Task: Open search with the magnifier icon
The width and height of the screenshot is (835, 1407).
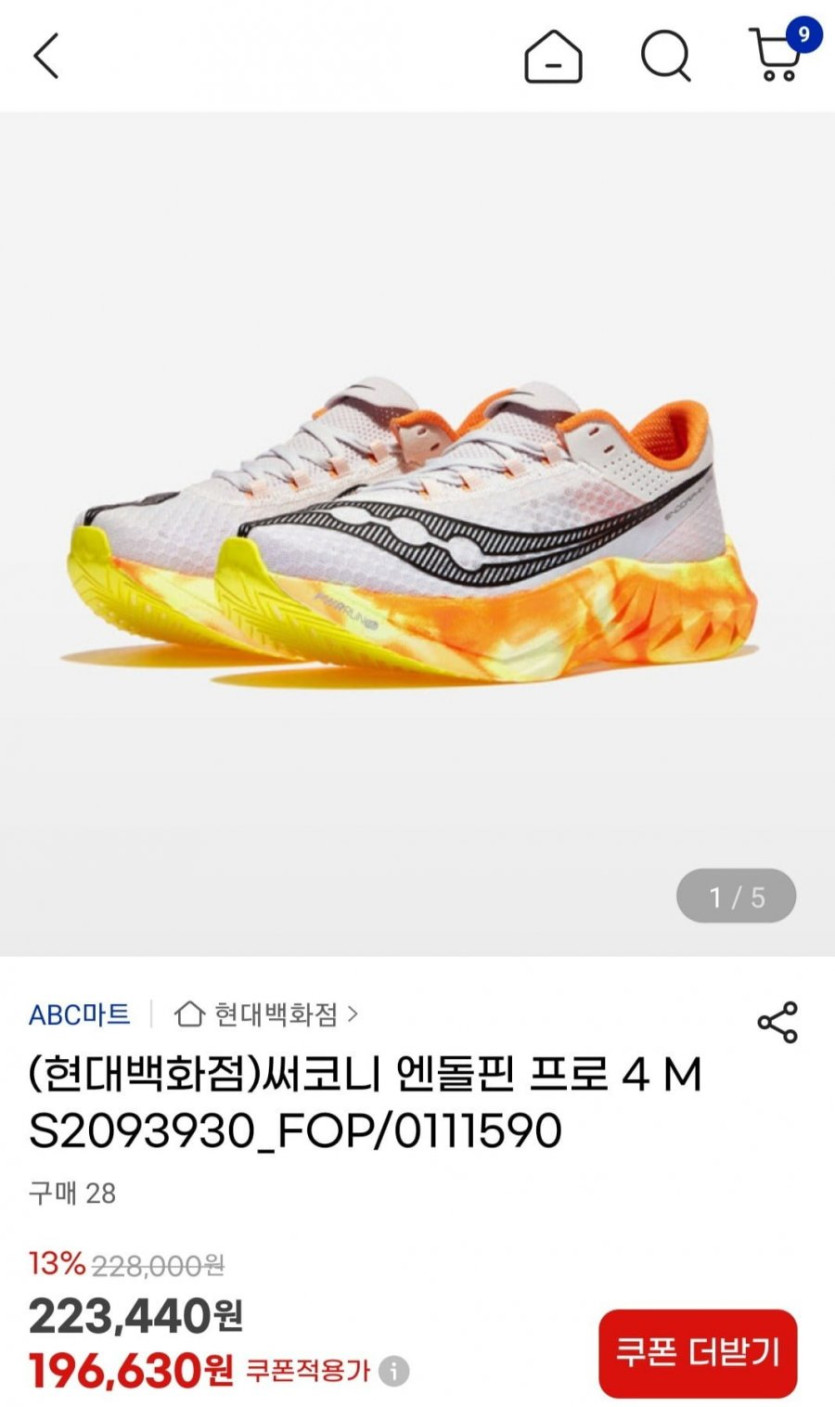Action: [x=666, y=55]
